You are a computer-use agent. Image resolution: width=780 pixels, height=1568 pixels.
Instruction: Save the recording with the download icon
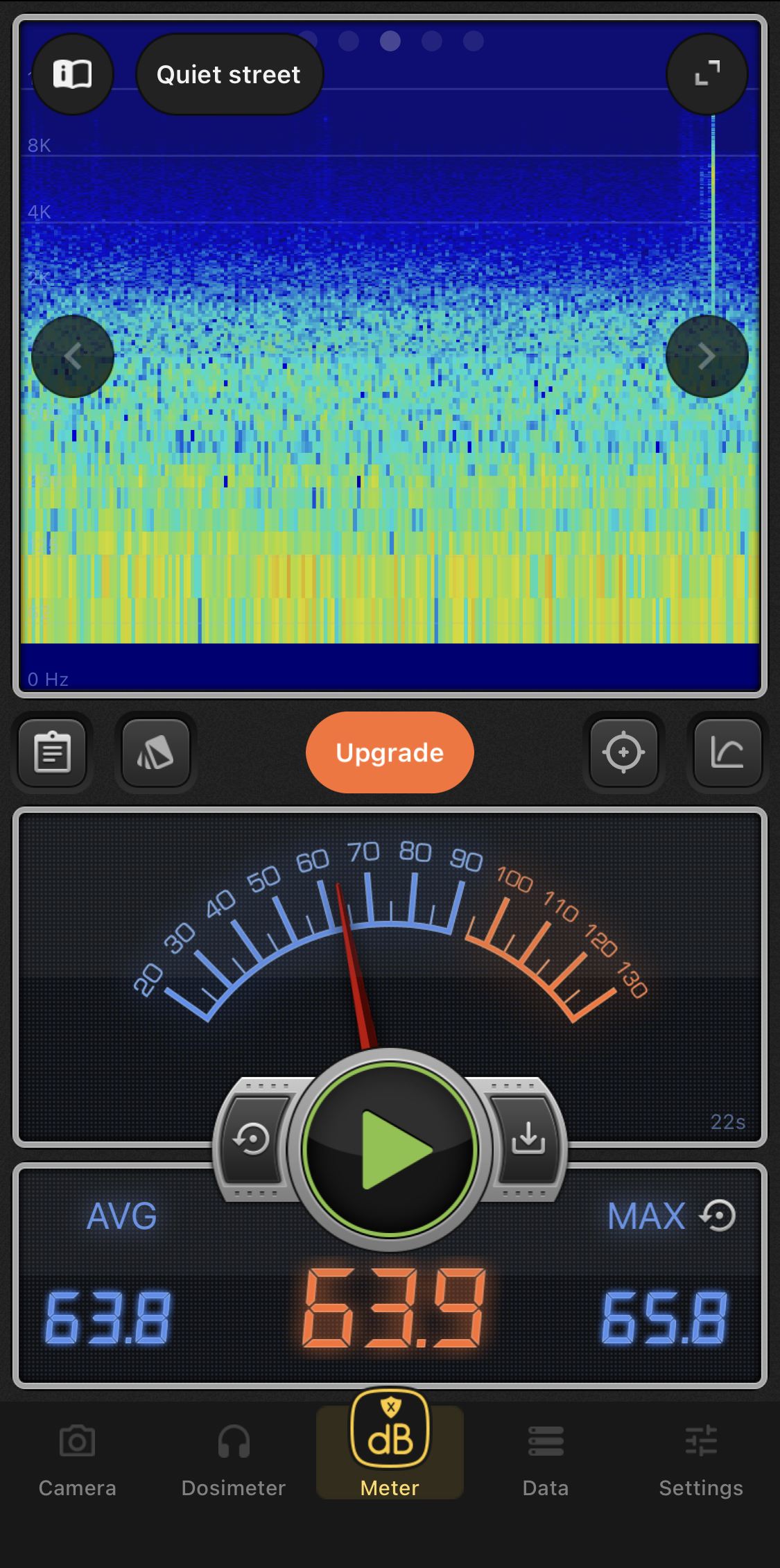point(528,1139)
